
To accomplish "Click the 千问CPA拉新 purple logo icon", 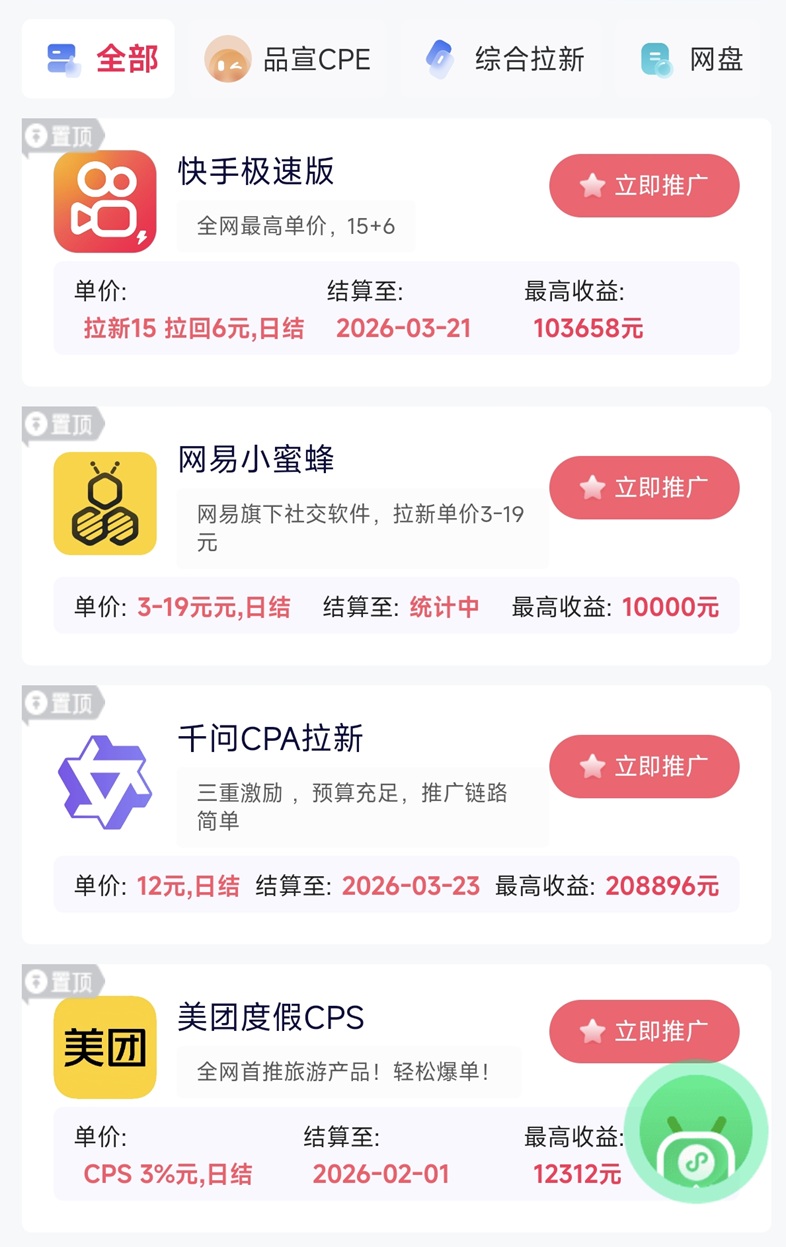I will click(105, 781).
